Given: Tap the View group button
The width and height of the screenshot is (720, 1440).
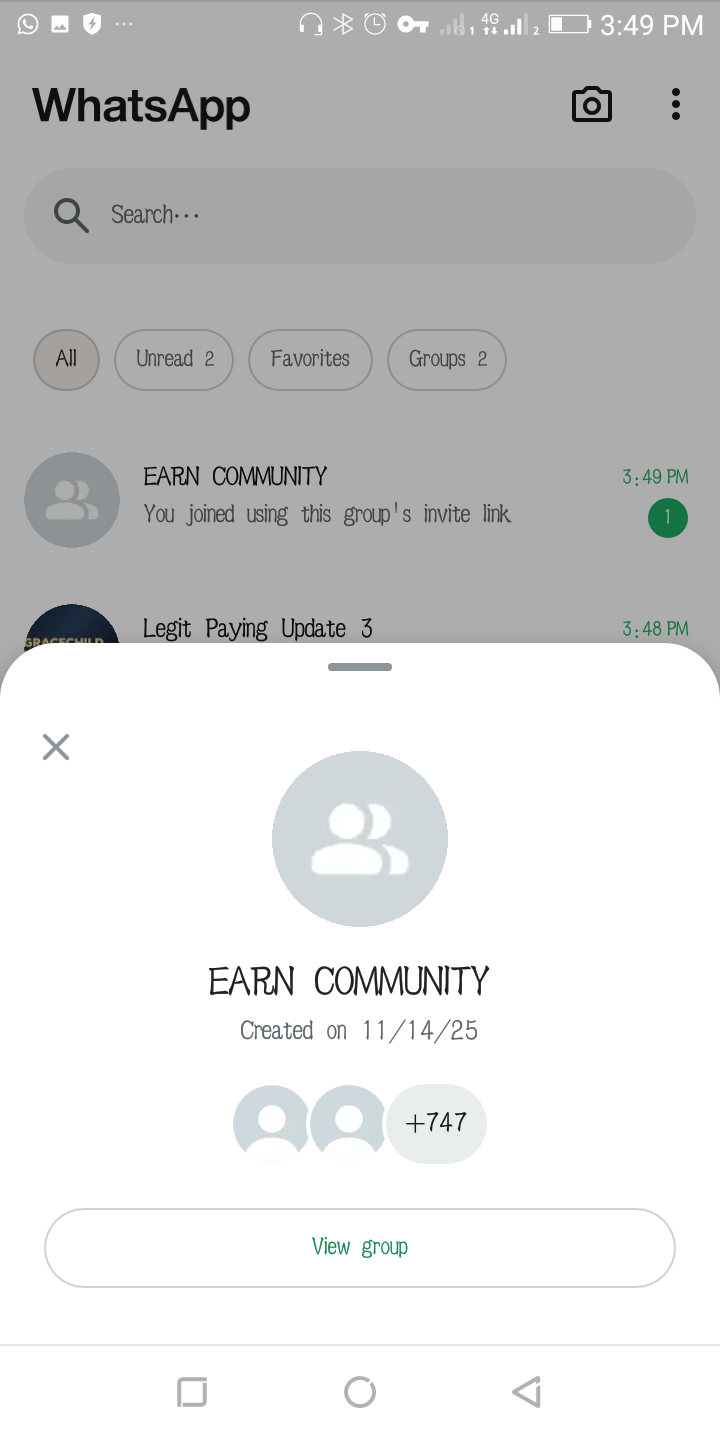Looking at the screenshot, I should pos(360,1247).
